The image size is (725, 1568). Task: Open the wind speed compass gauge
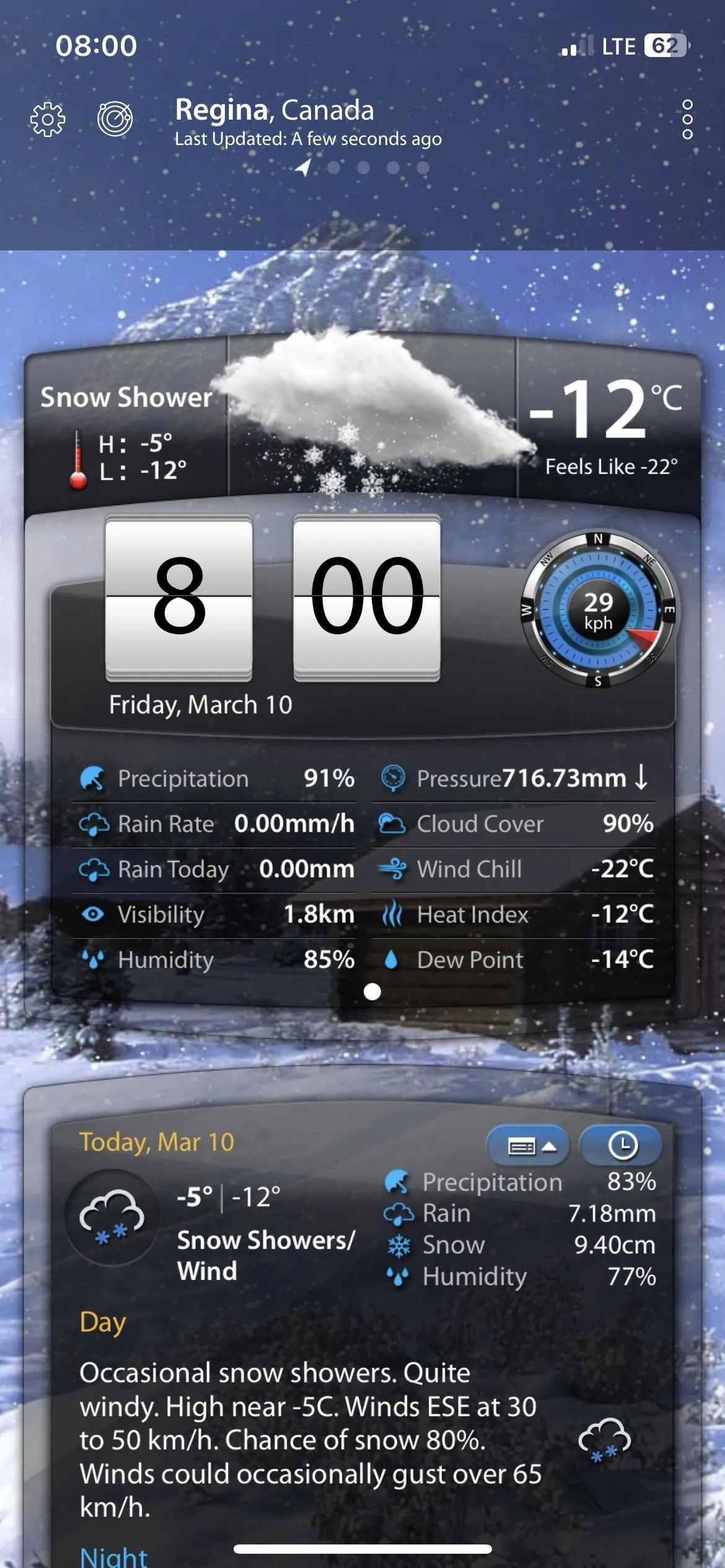pyautogui.click(x=599, y=610)
